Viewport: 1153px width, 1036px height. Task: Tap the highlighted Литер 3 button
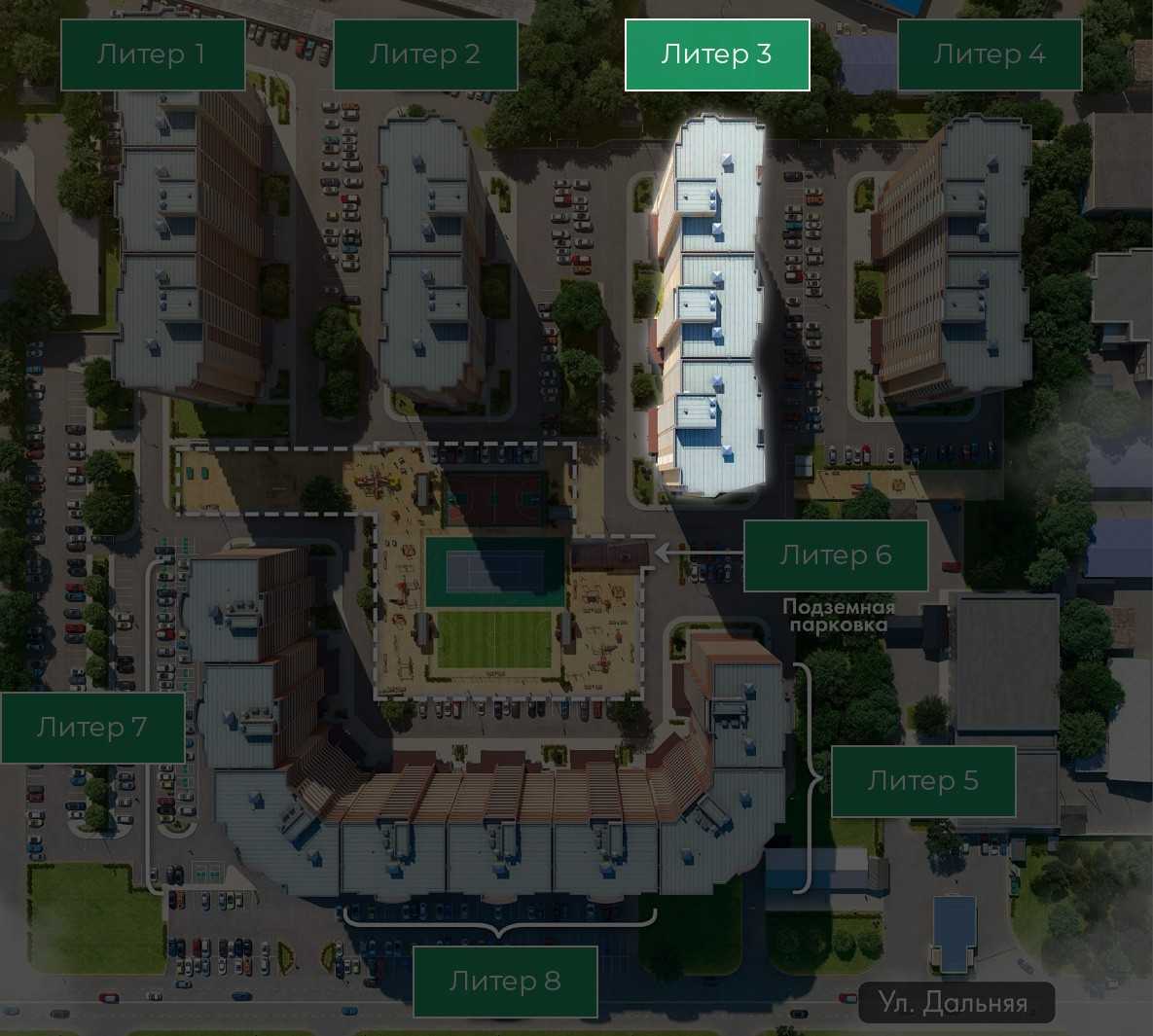coord(717,54)
